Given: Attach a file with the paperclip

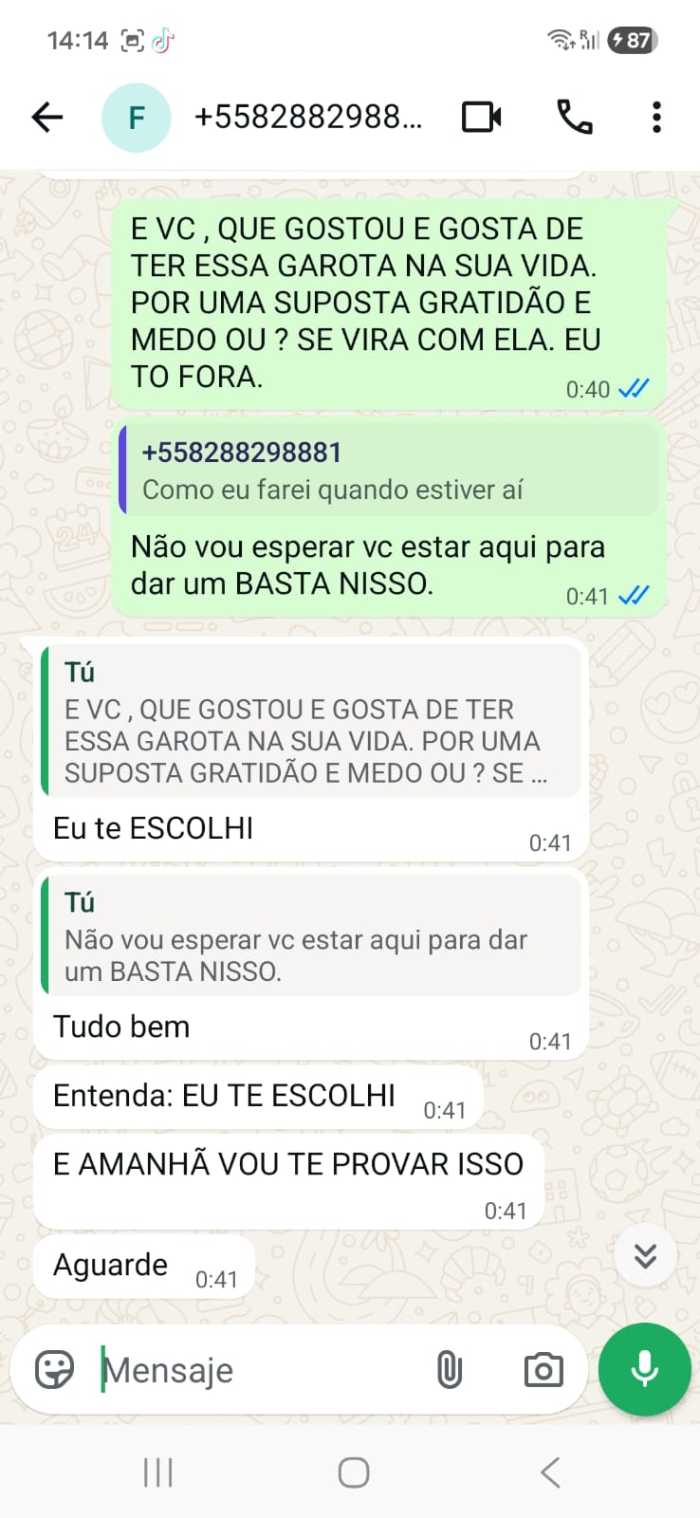Looking at the screenshot, I should tap(449, 1370).
